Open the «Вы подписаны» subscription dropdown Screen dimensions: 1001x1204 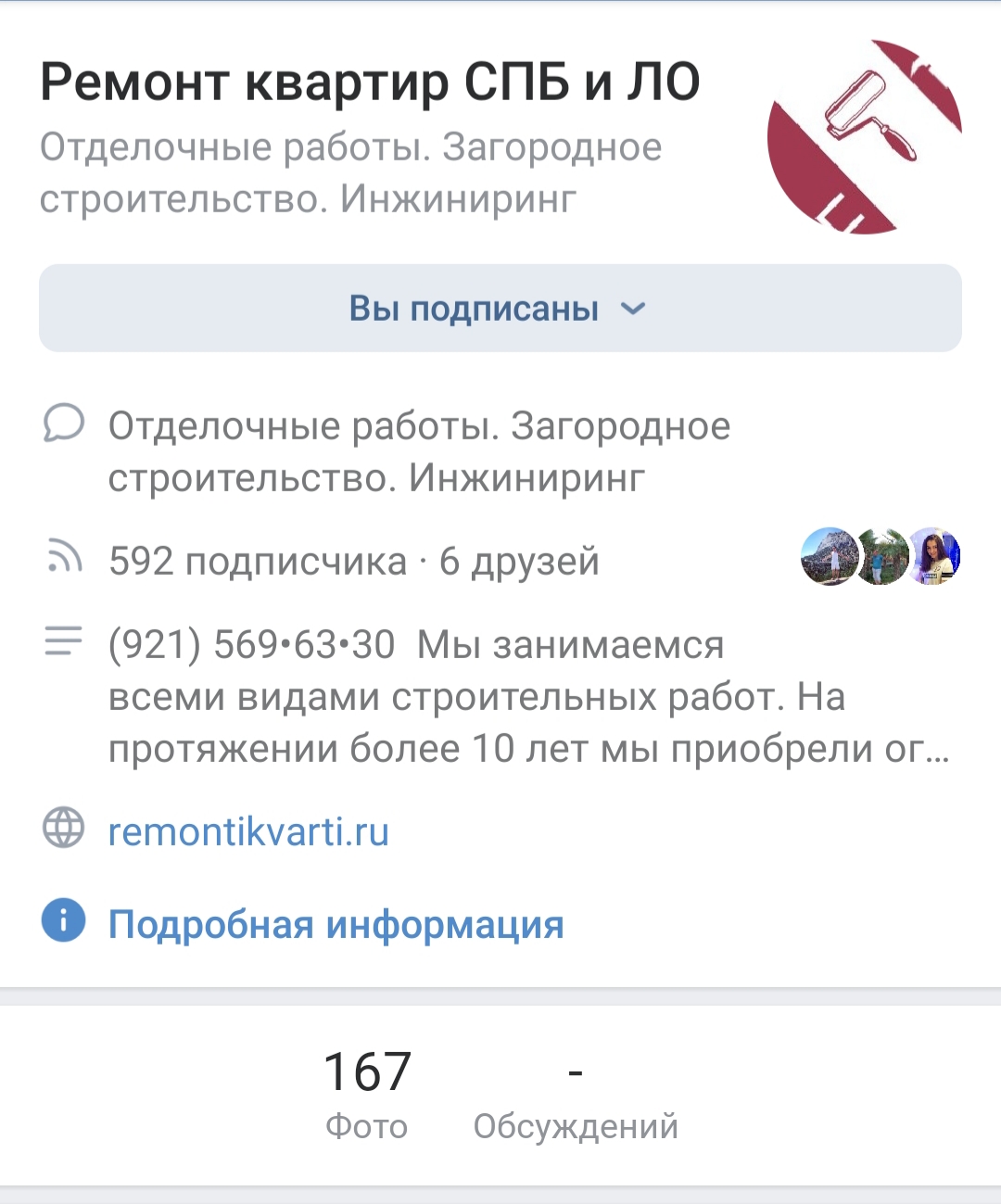click(x=499, y=309)
